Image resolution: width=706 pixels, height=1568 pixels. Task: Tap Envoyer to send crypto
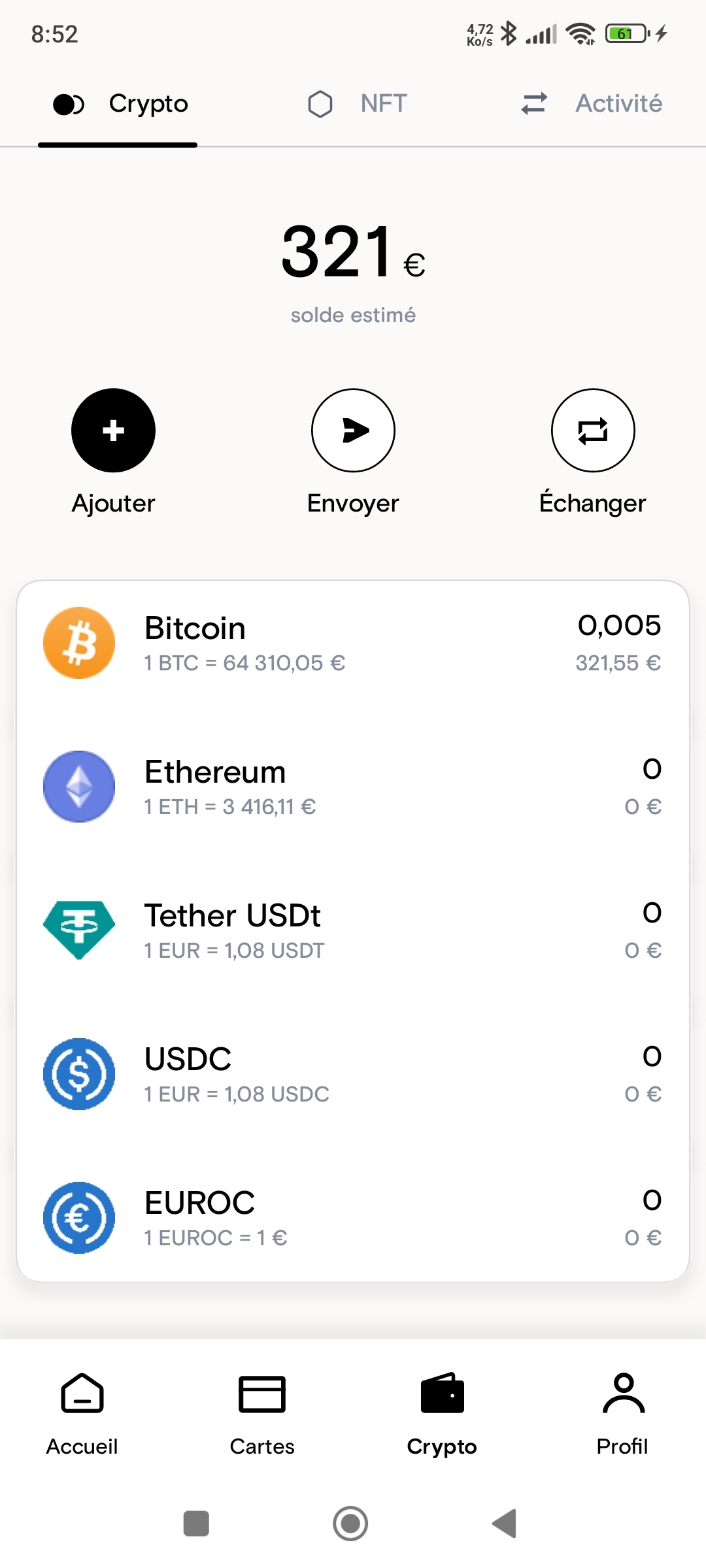(353, 431)
